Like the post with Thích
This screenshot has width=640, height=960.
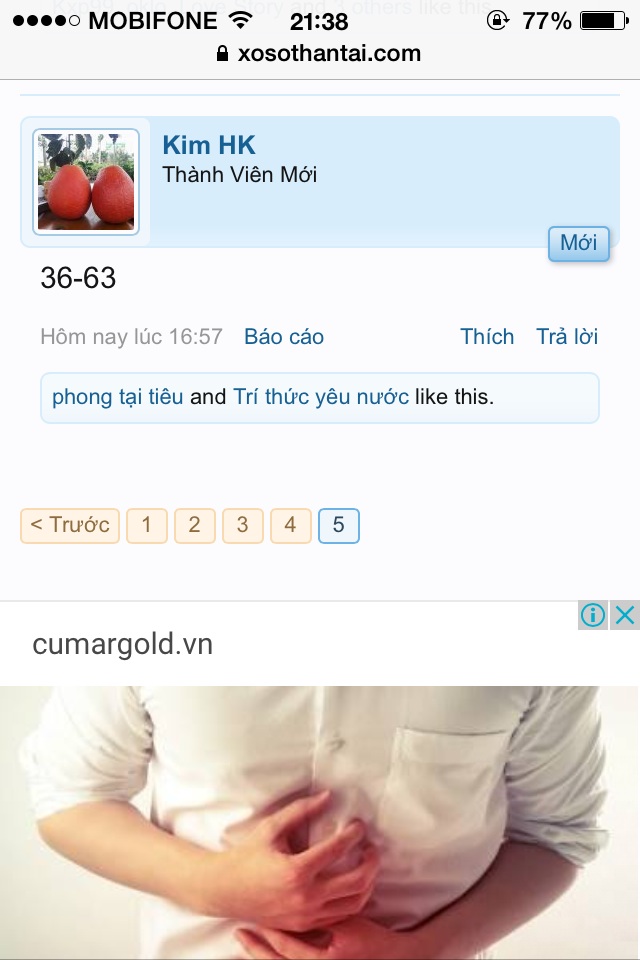(x=487, y=337)
